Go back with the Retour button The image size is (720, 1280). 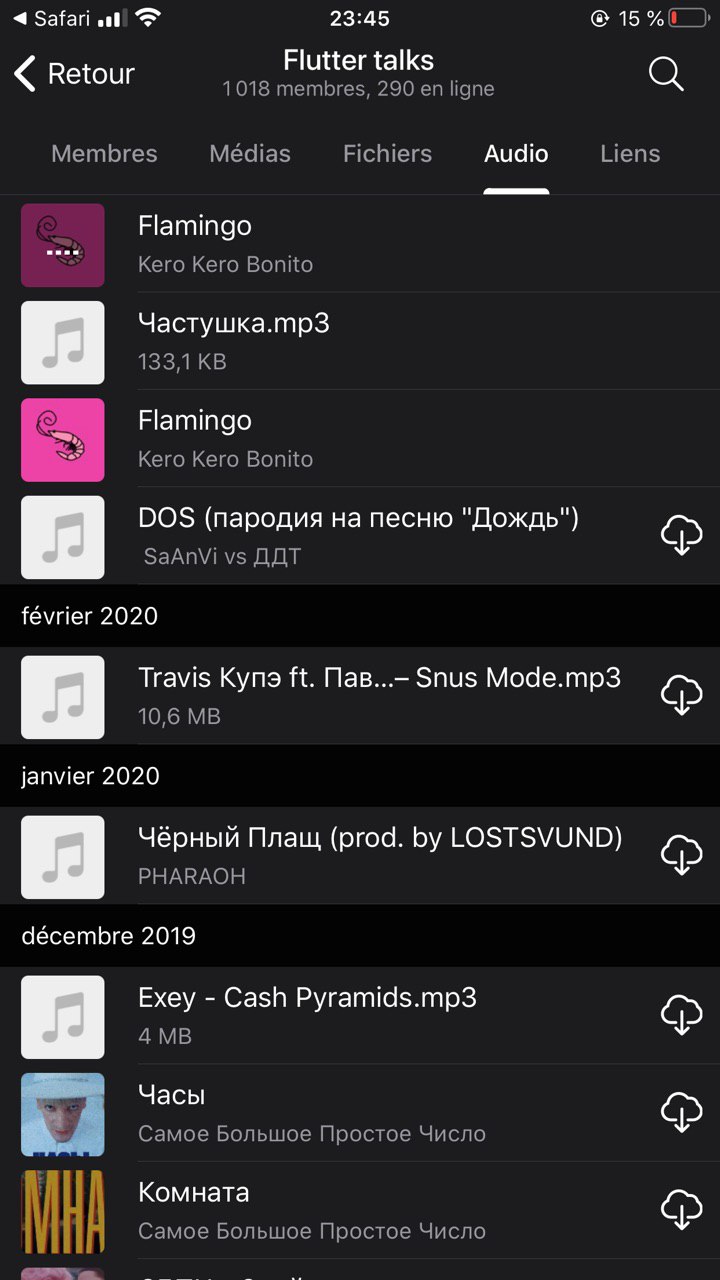point(74,74)
